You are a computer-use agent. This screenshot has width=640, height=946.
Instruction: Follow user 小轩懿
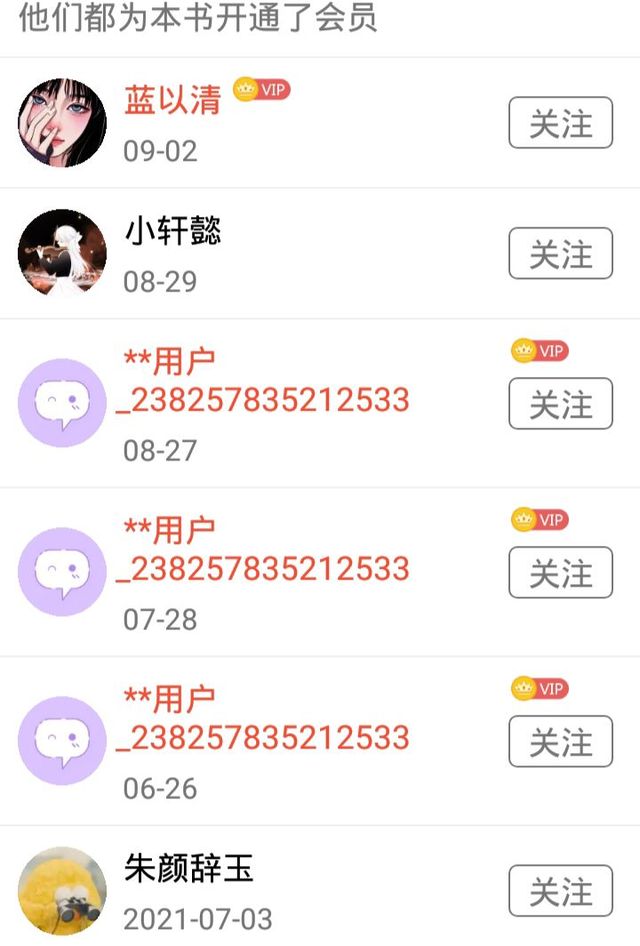(x=560, y=253)
